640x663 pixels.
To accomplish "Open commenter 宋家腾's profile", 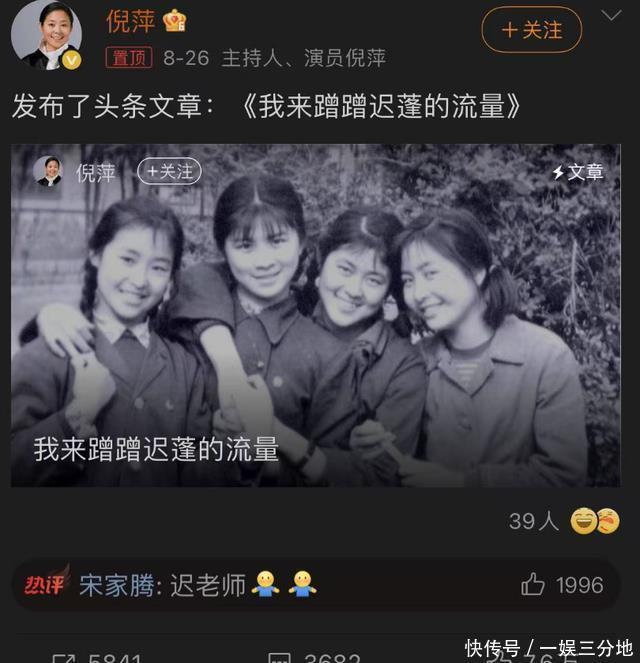I will pos(117,585).
